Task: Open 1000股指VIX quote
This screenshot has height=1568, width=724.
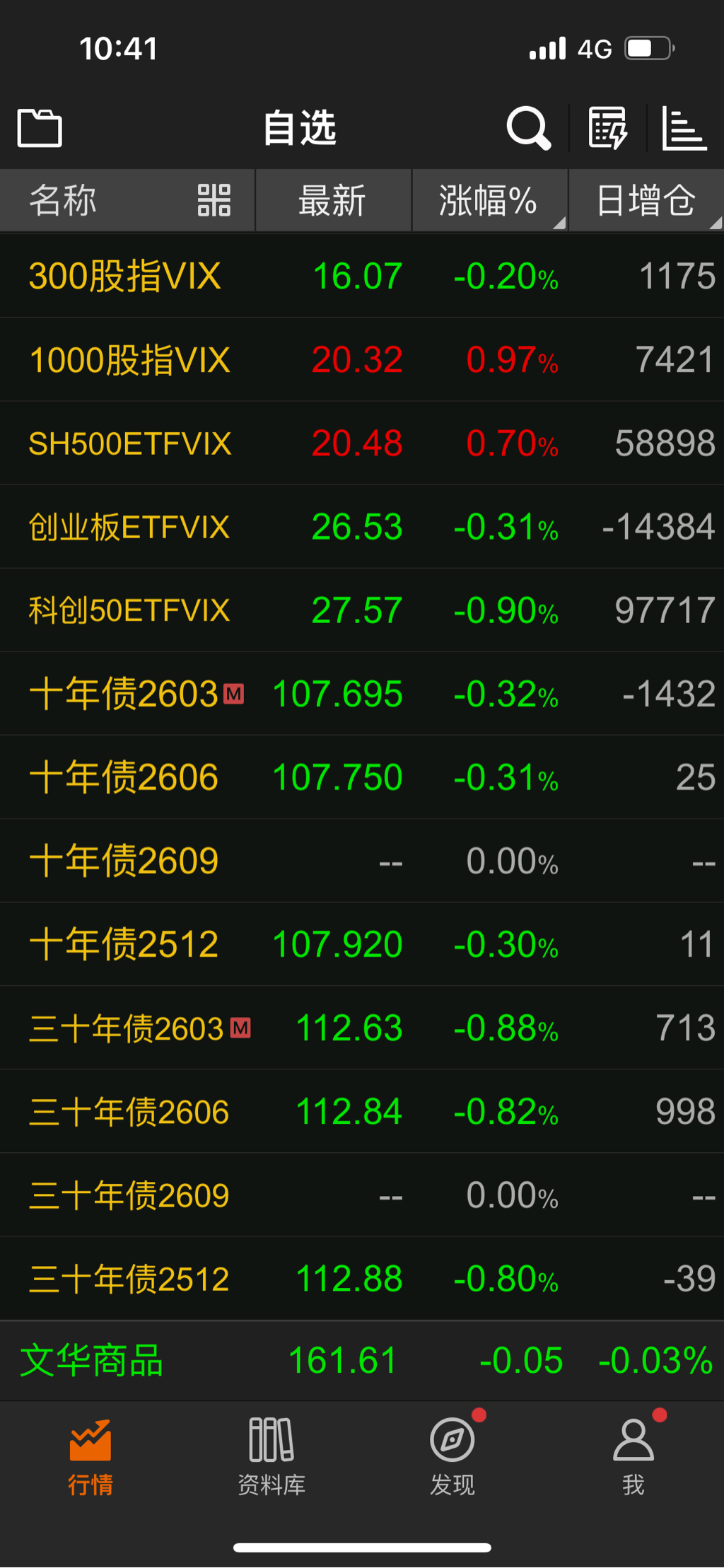Action: [x=129, y=359]
